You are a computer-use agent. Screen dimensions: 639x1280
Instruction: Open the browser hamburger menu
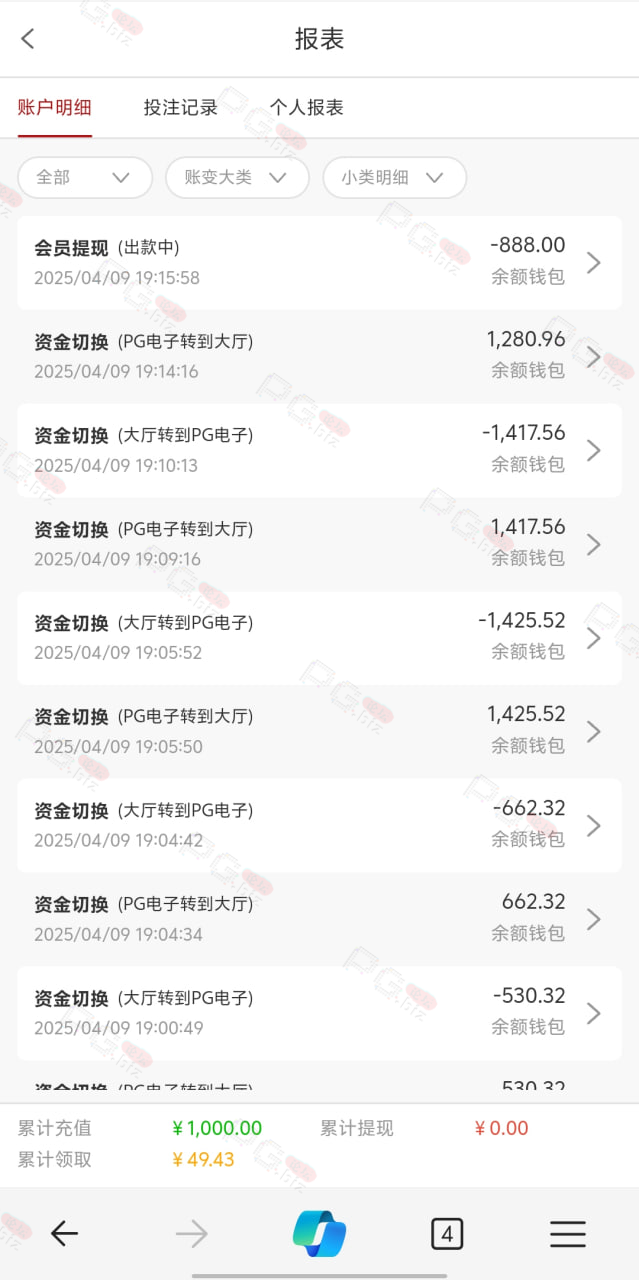[568, 1234]
